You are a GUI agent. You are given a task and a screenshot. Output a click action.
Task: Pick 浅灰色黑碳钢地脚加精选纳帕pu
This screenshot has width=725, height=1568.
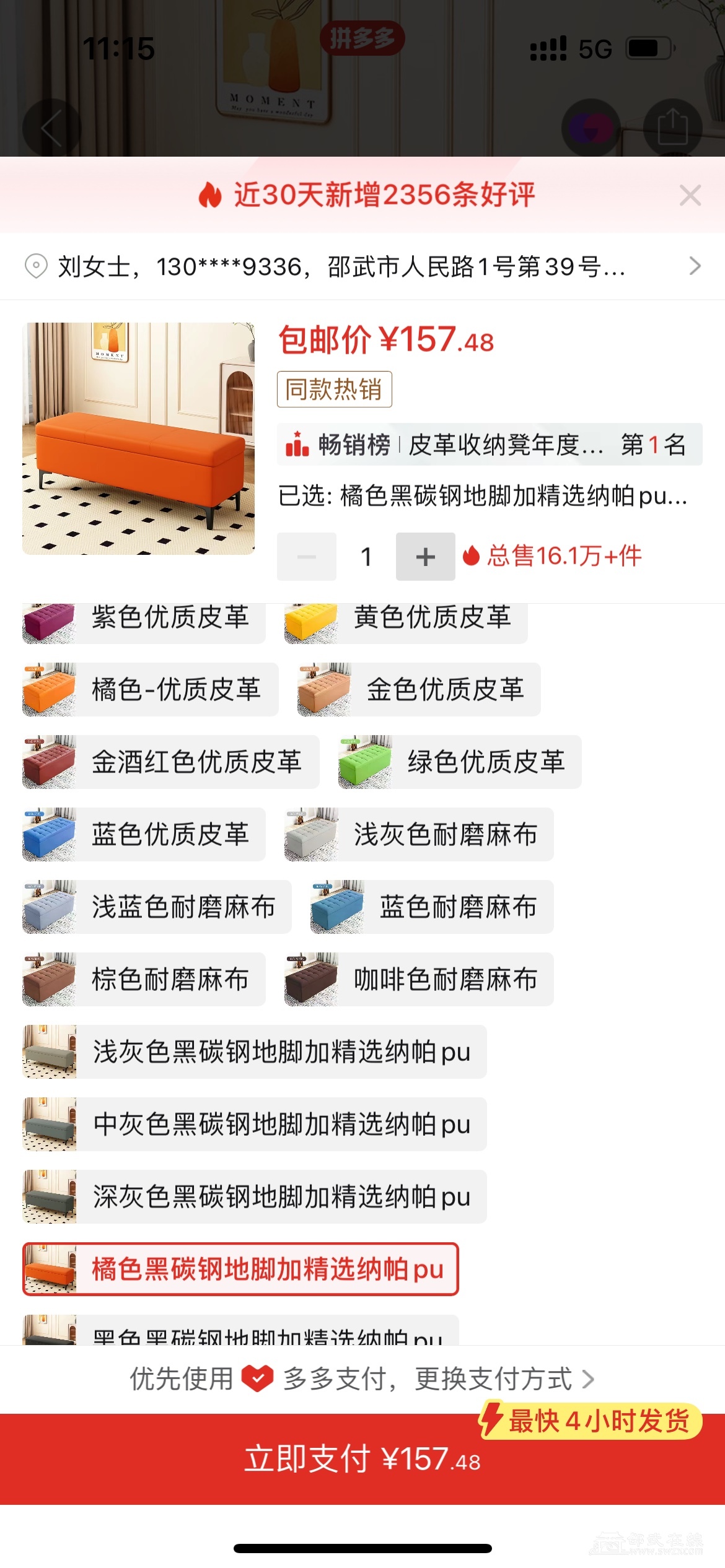(255, 1052)
